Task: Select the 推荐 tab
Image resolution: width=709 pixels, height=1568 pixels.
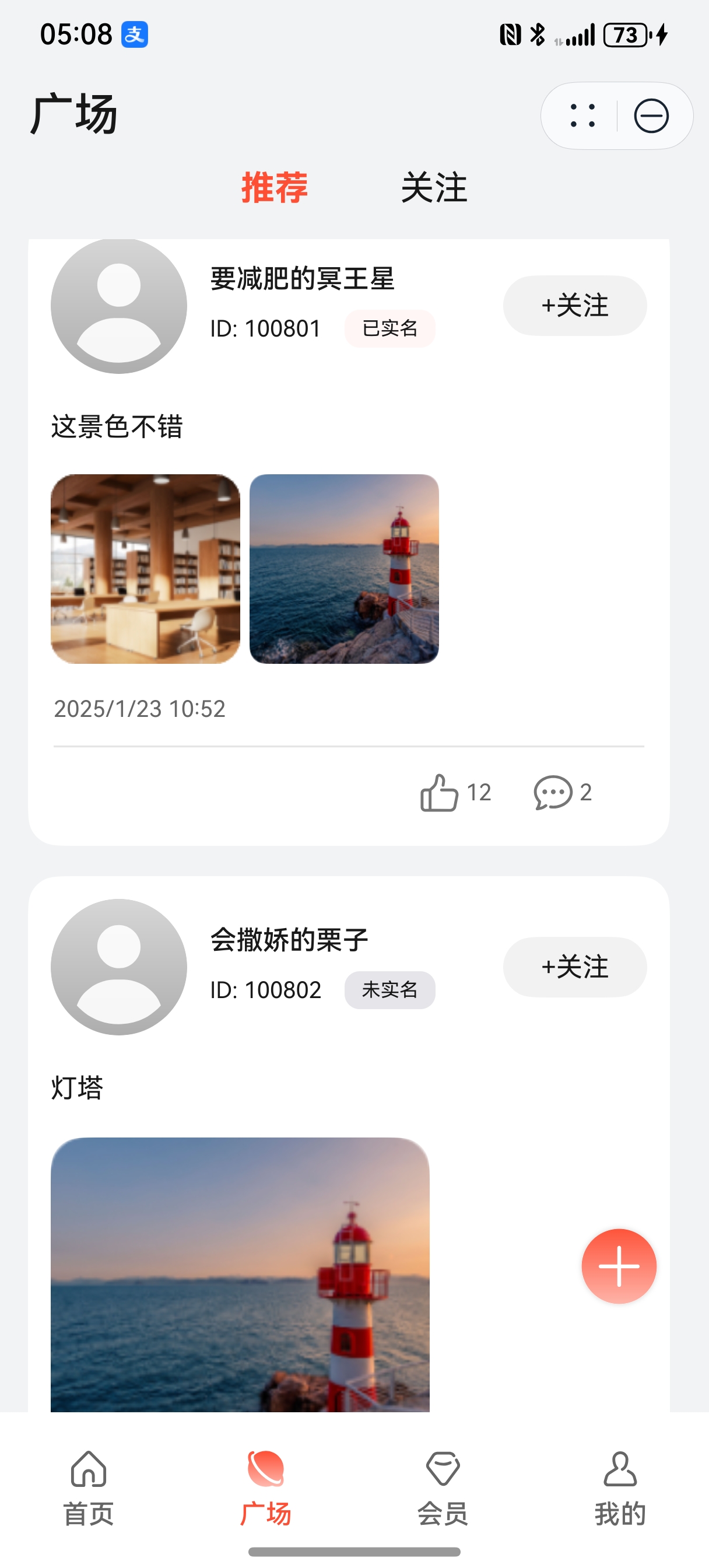Action: coord(275,187)
